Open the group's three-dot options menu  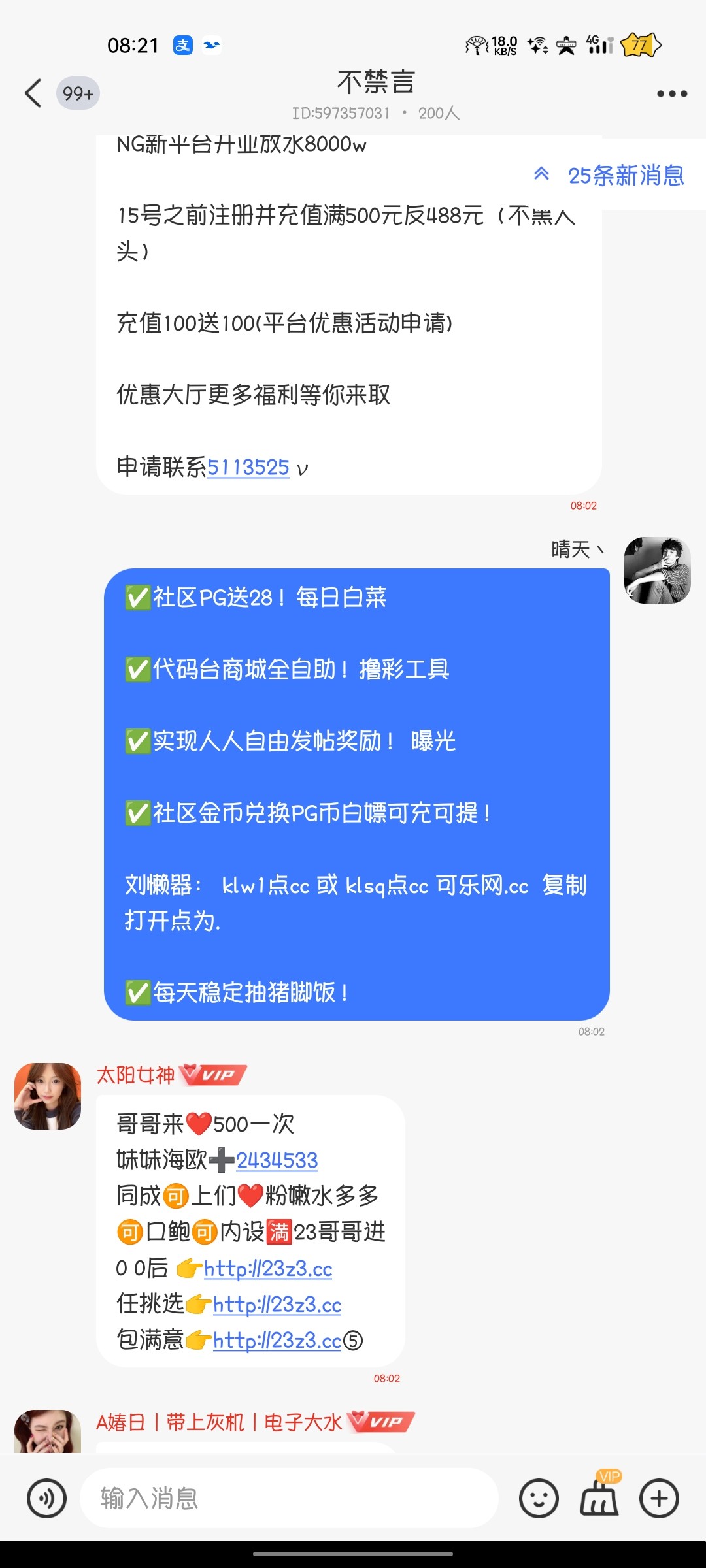click(x=671, y=94)
